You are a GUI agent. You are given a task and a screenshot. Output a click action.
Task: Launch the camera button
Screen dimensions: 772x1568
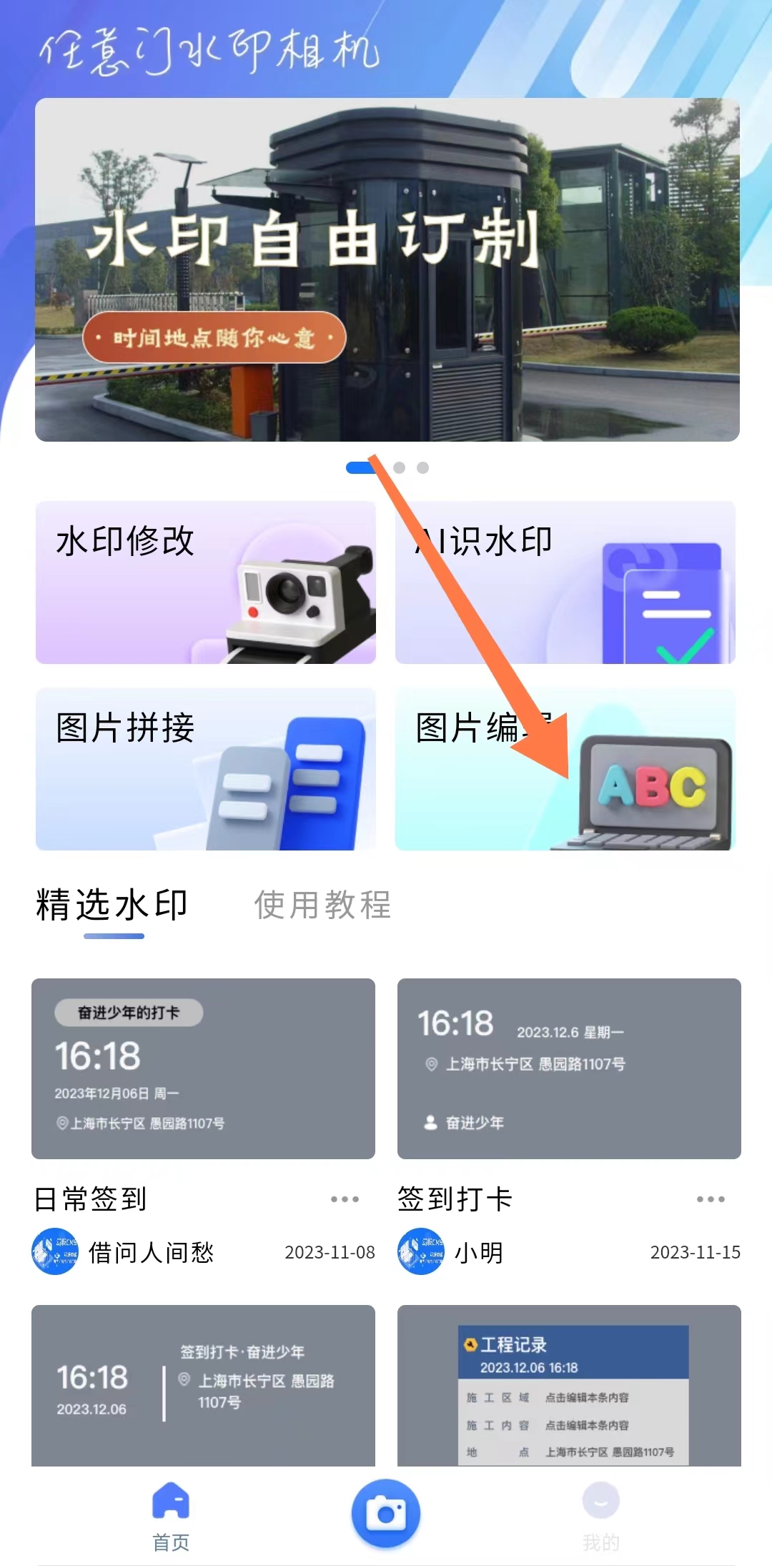385,1513
